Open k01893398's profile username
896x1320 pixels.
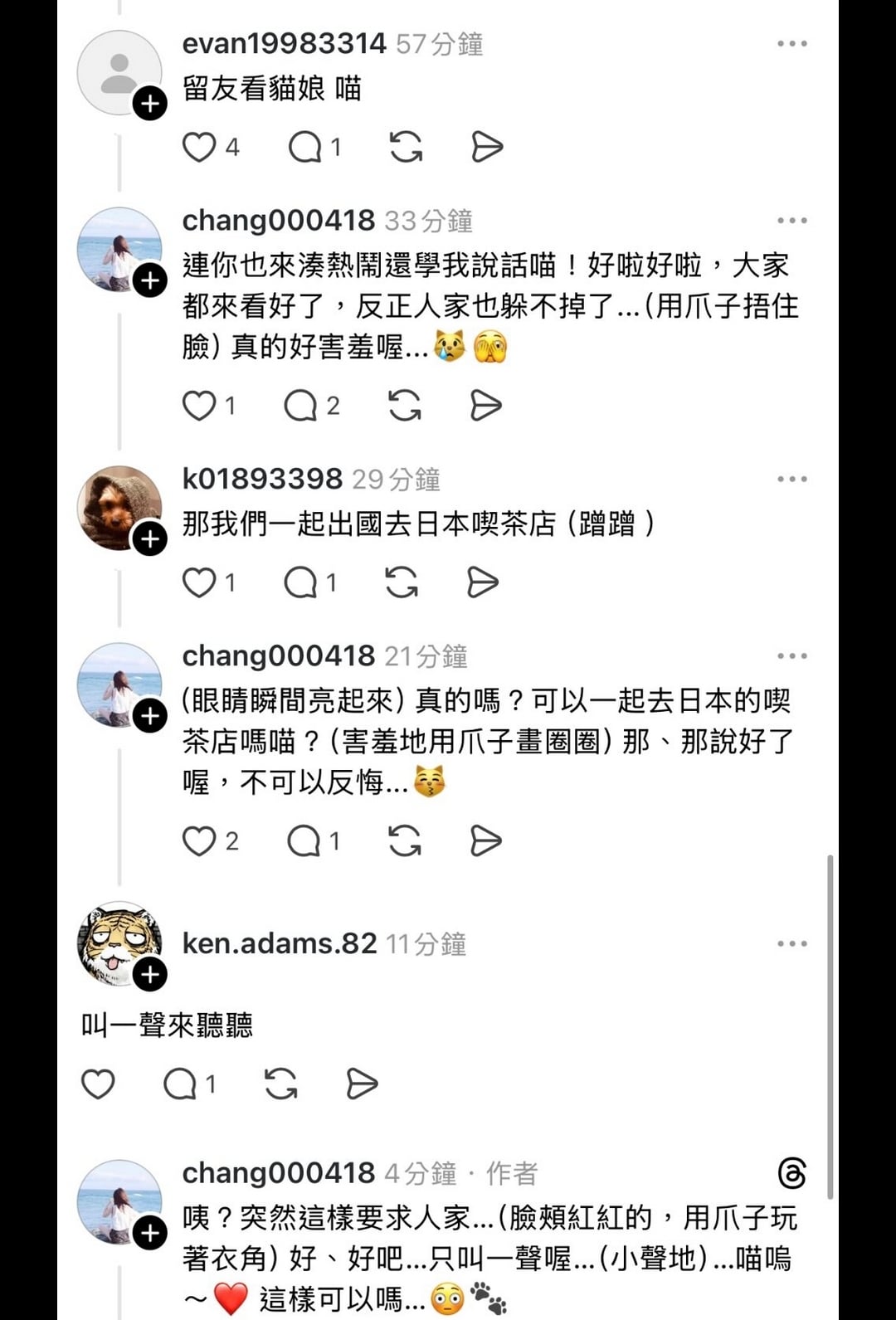coord(262,479)
